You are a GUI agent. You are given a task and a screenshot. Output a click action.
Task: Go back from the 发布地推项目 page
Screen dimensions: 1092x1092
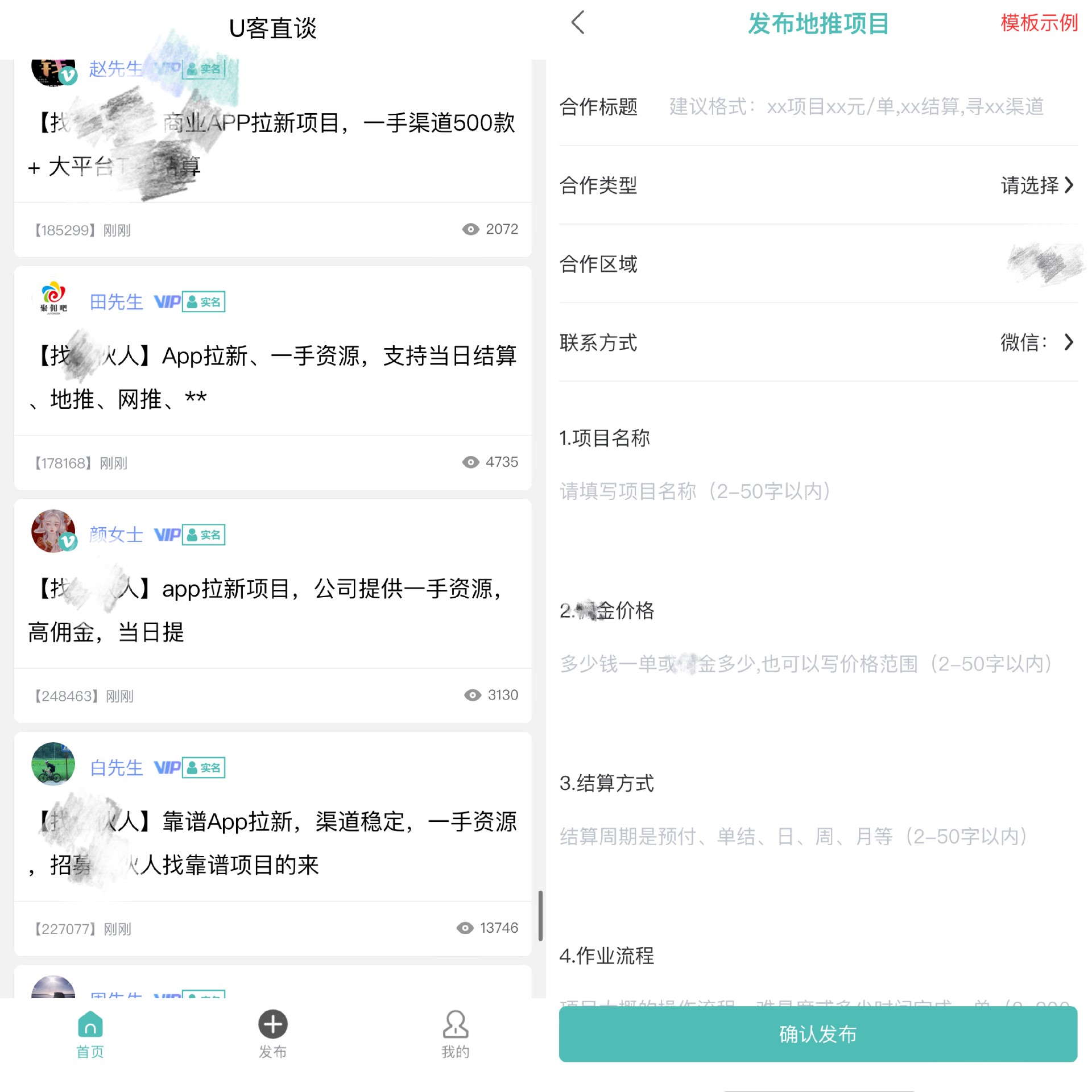[x=578, y=23]
